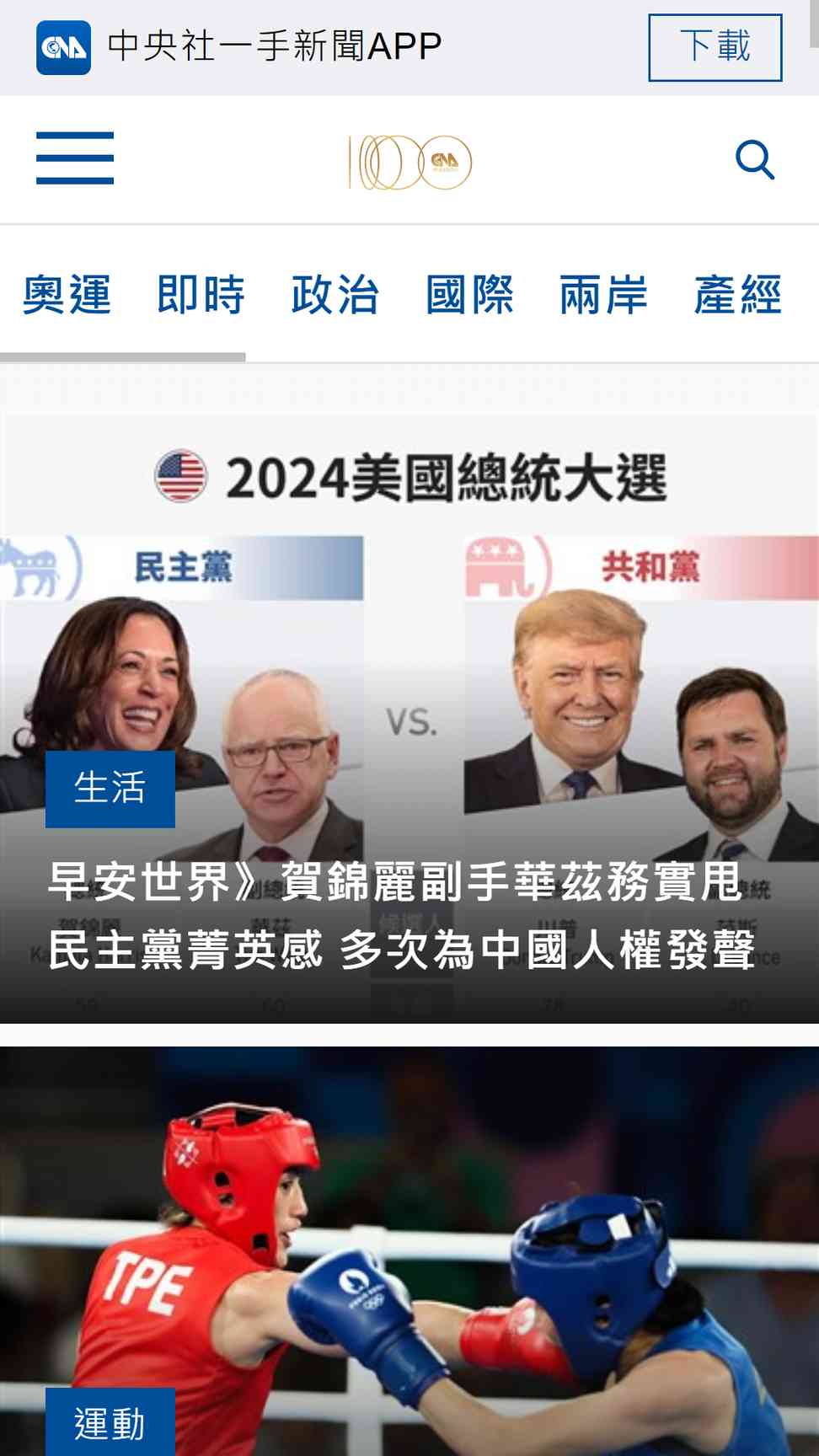Image resolution: width=819 pixels, height=1456 pixels.
Task: Go to the 兩岸 tab
Action: point(604,295)
